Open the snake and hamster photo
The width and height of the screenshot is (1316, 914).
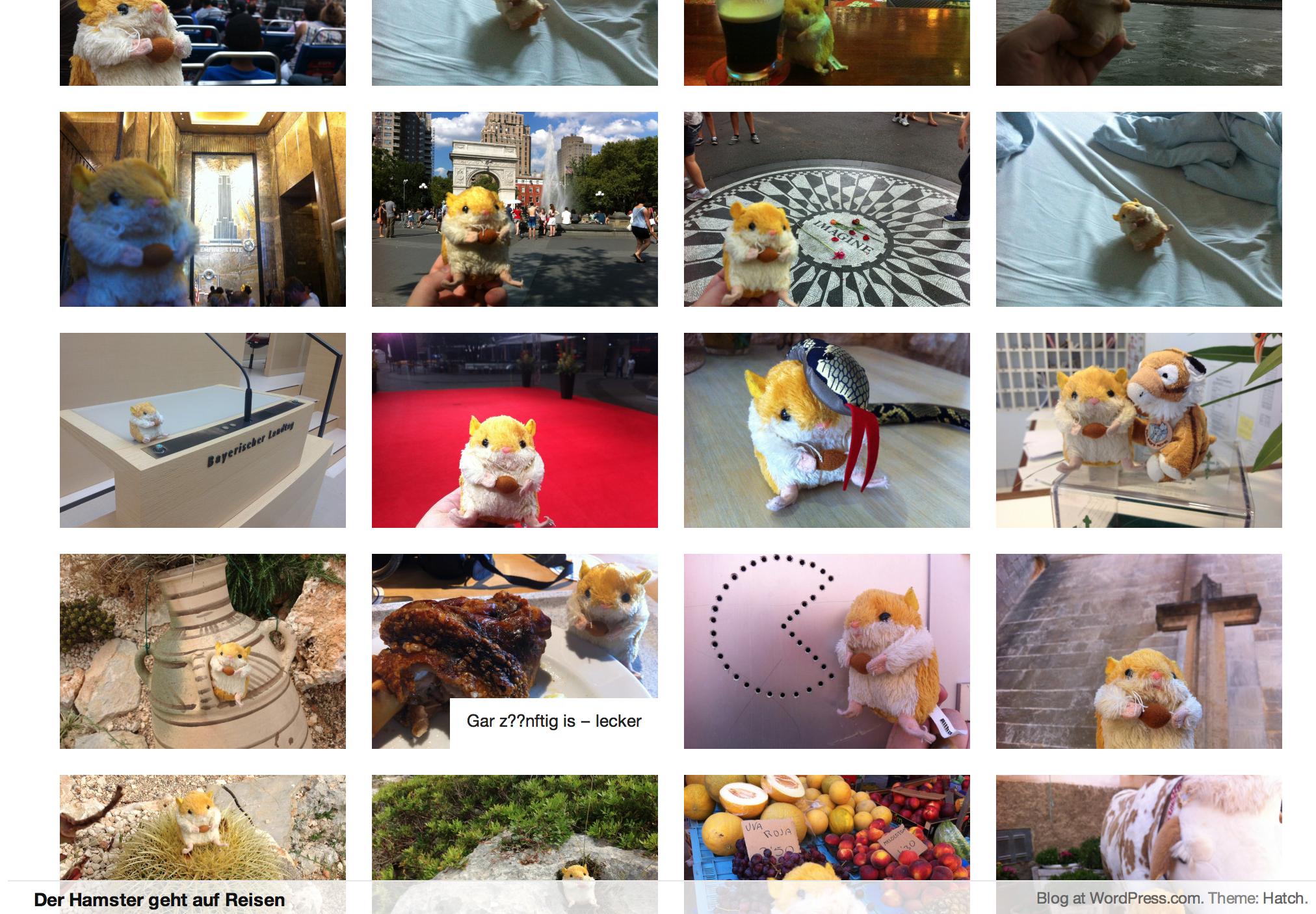pos(827,430)
